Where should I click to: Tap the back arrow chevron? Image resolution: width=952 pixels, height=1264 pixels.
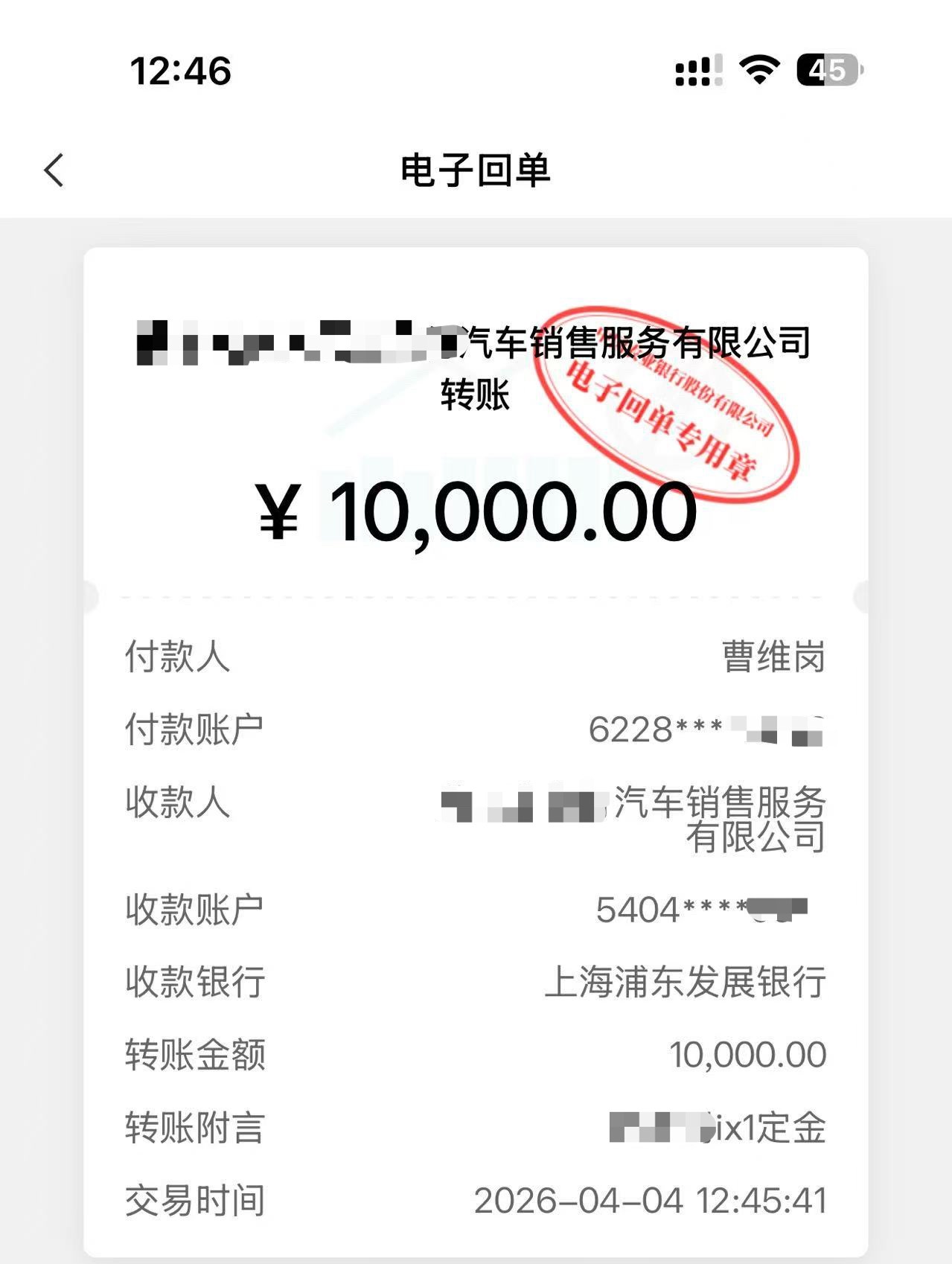point(54,170)
